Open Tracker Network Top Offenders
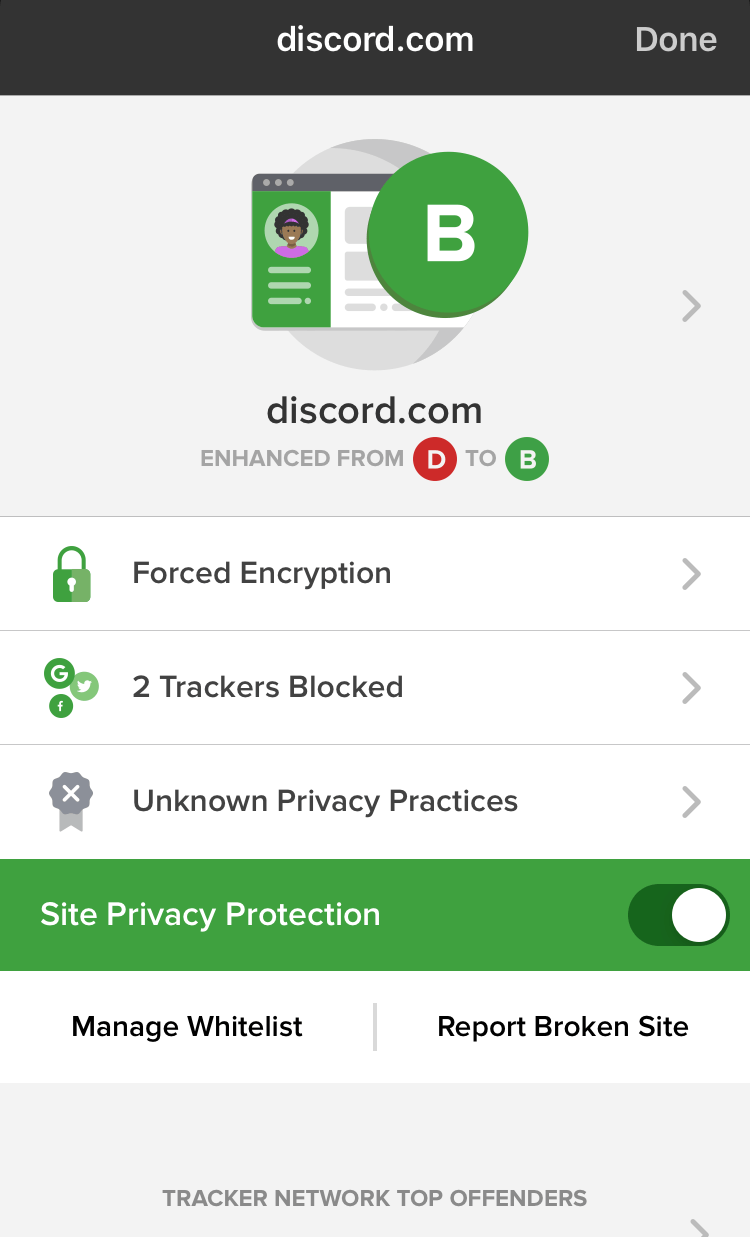 click(375, 1199)
